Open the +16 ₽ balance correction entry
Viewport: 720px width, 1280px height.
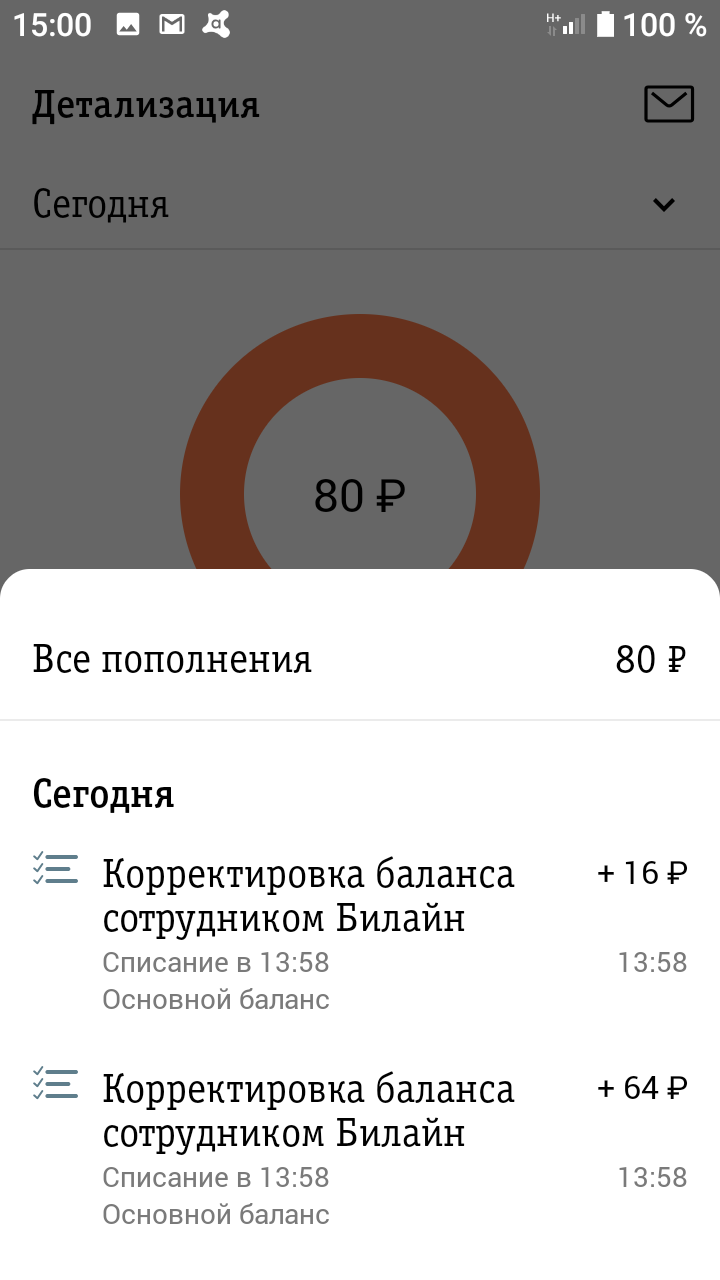tap(360, 930)
